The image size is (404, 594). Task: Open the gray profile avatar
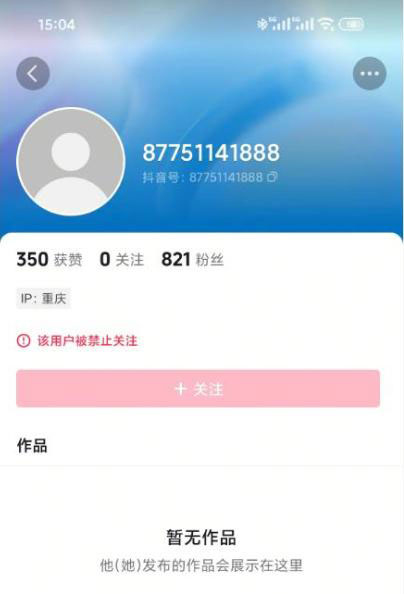pyautogui.click(x=71, y=161)
